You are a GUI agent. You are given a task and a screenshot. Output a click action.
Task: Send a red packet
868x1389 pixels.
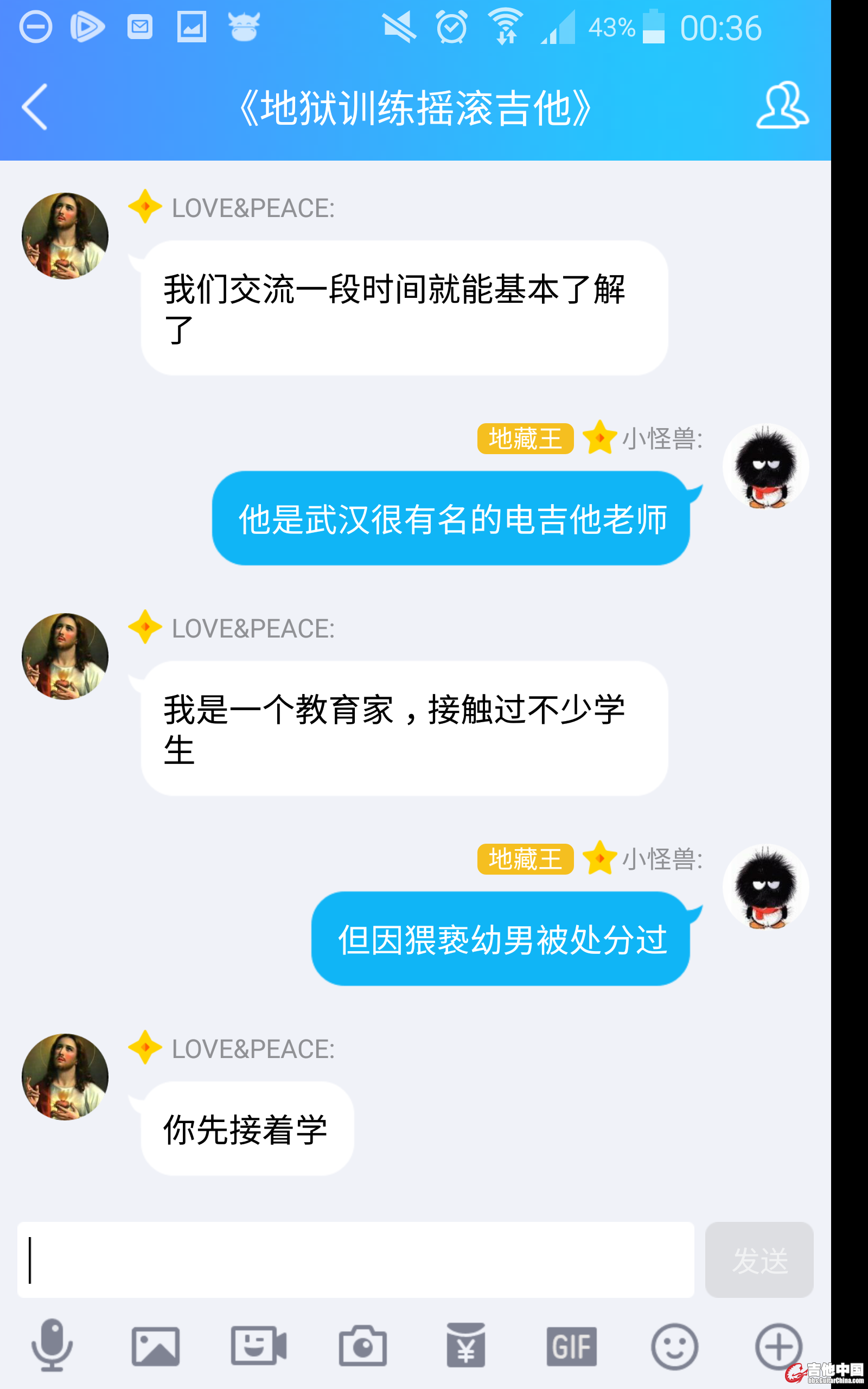pos(465,1346)
